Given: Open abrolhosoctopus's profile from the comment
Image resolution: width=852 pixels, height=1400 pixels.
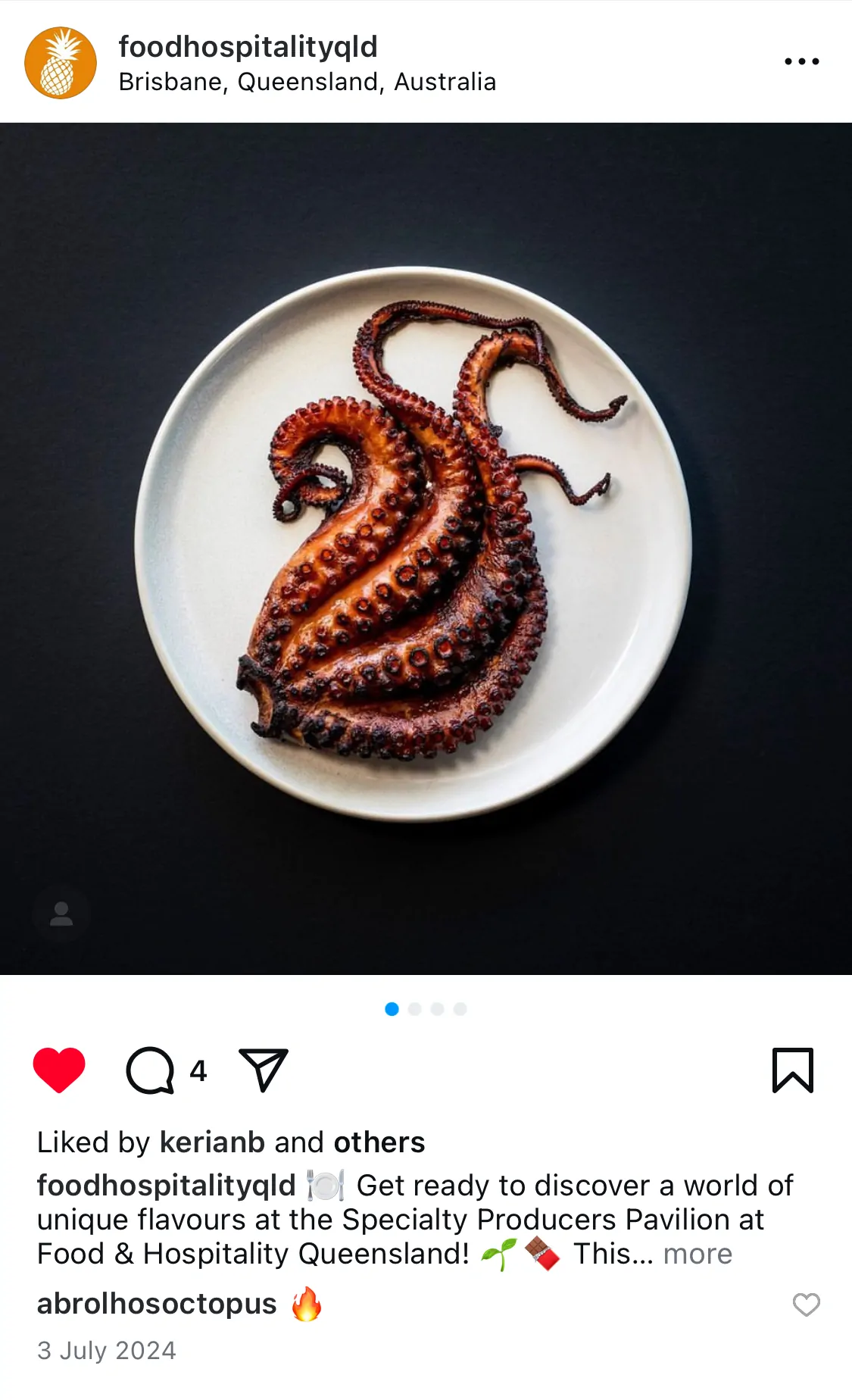Looking at the screenshot, I should [x=157, y=1304].
